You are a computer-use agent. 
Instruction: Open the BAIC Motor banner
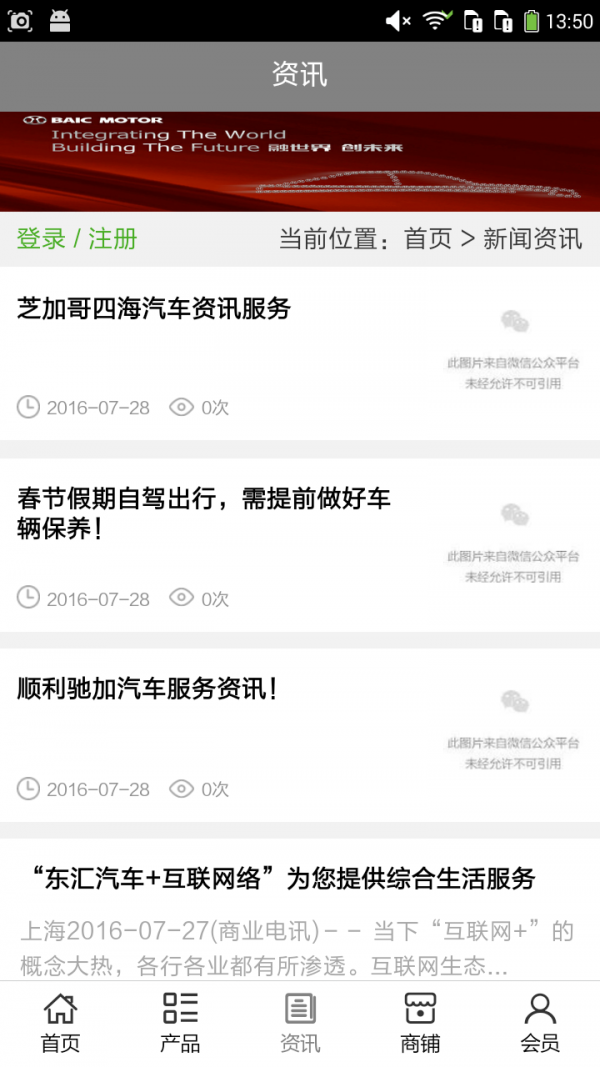point(300,161)
